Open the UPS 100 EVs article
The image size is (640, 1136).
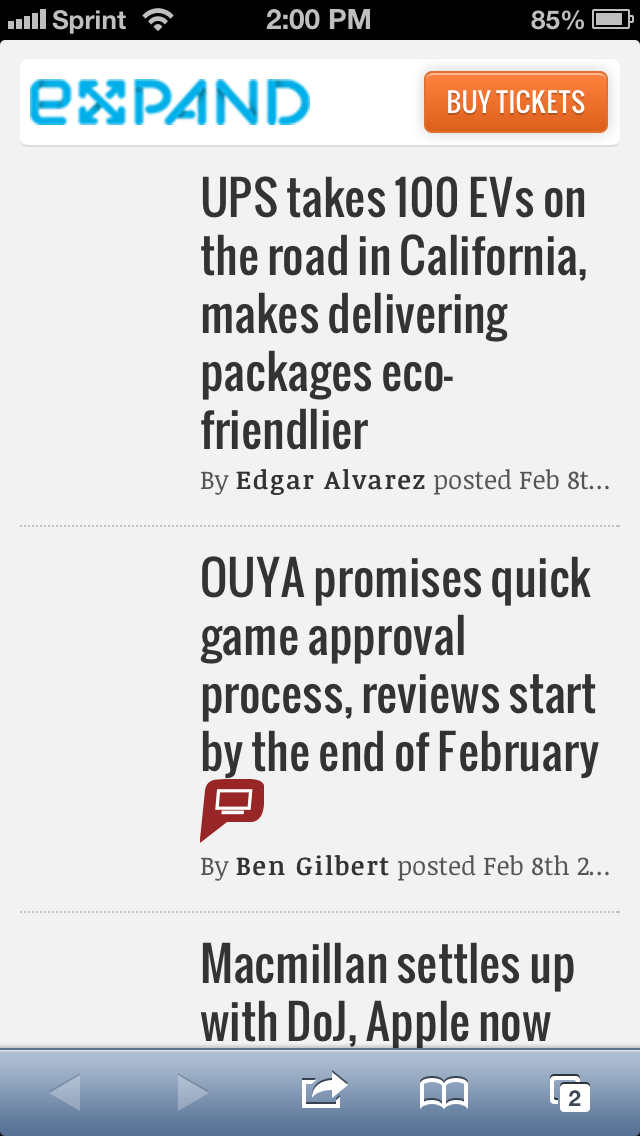point(394,314)
